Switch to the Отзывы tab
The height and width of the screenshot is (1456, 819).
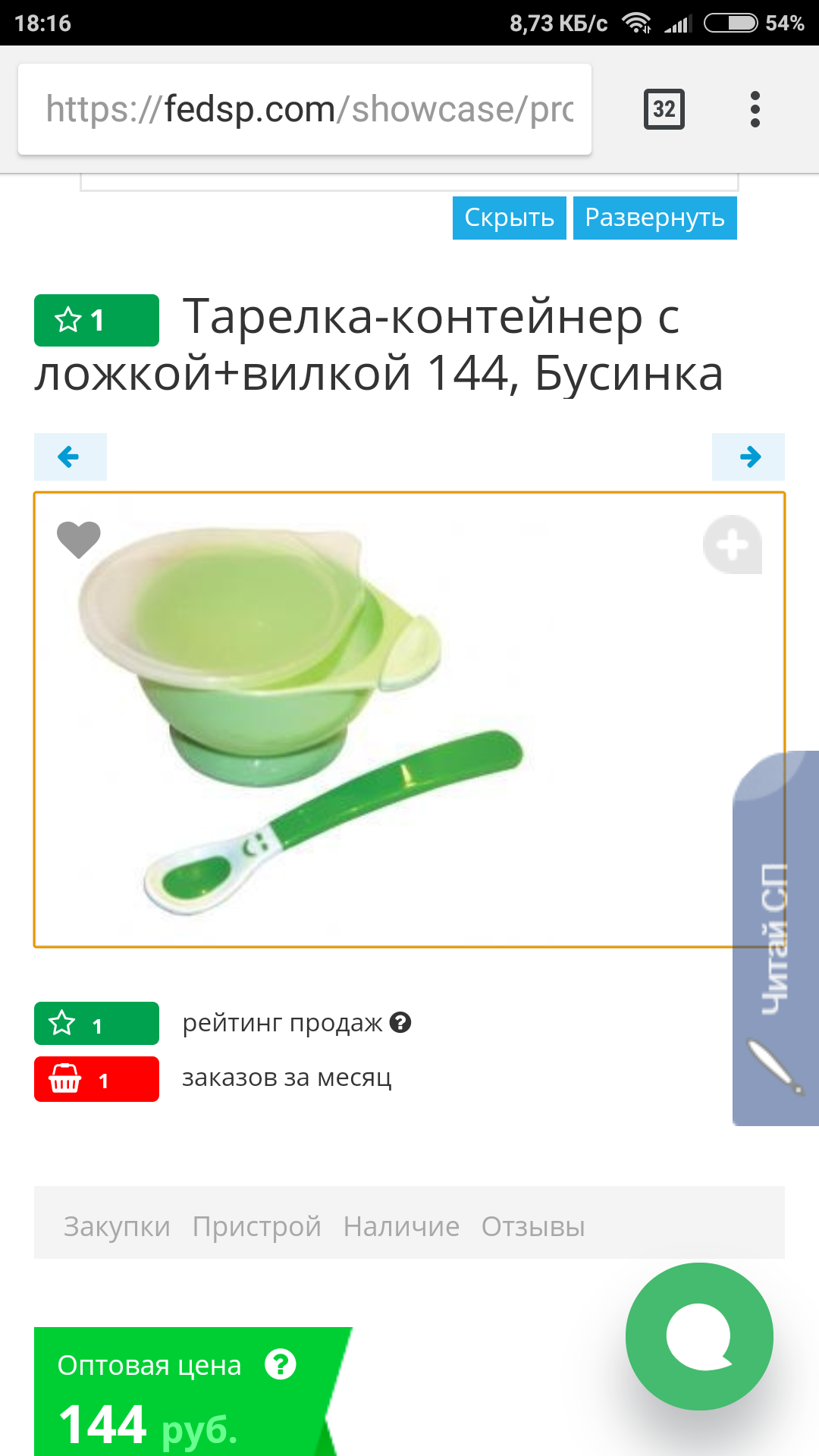[x=533, y=1226]
